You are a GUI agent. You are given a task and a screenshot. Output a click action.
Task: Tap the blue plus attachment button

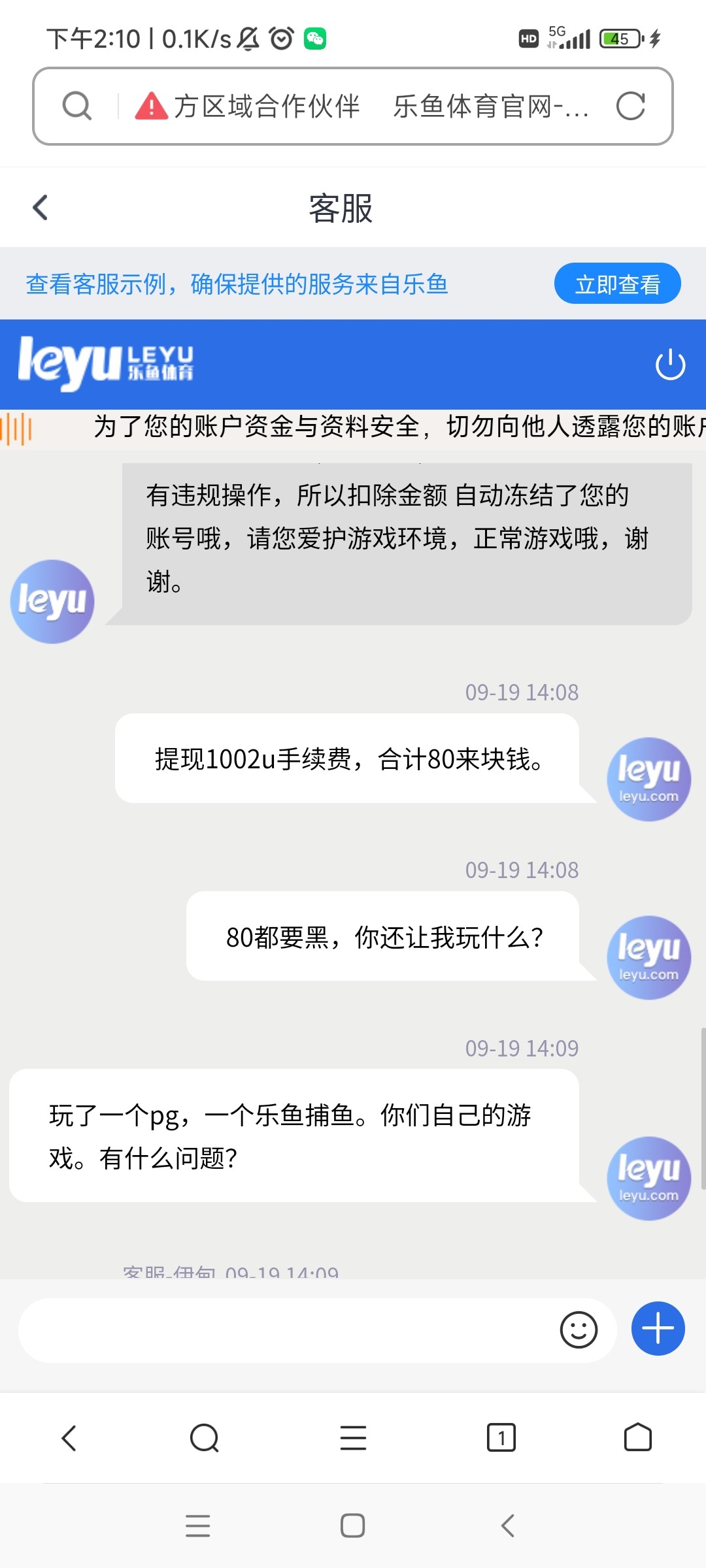(x=658, y=1328)
